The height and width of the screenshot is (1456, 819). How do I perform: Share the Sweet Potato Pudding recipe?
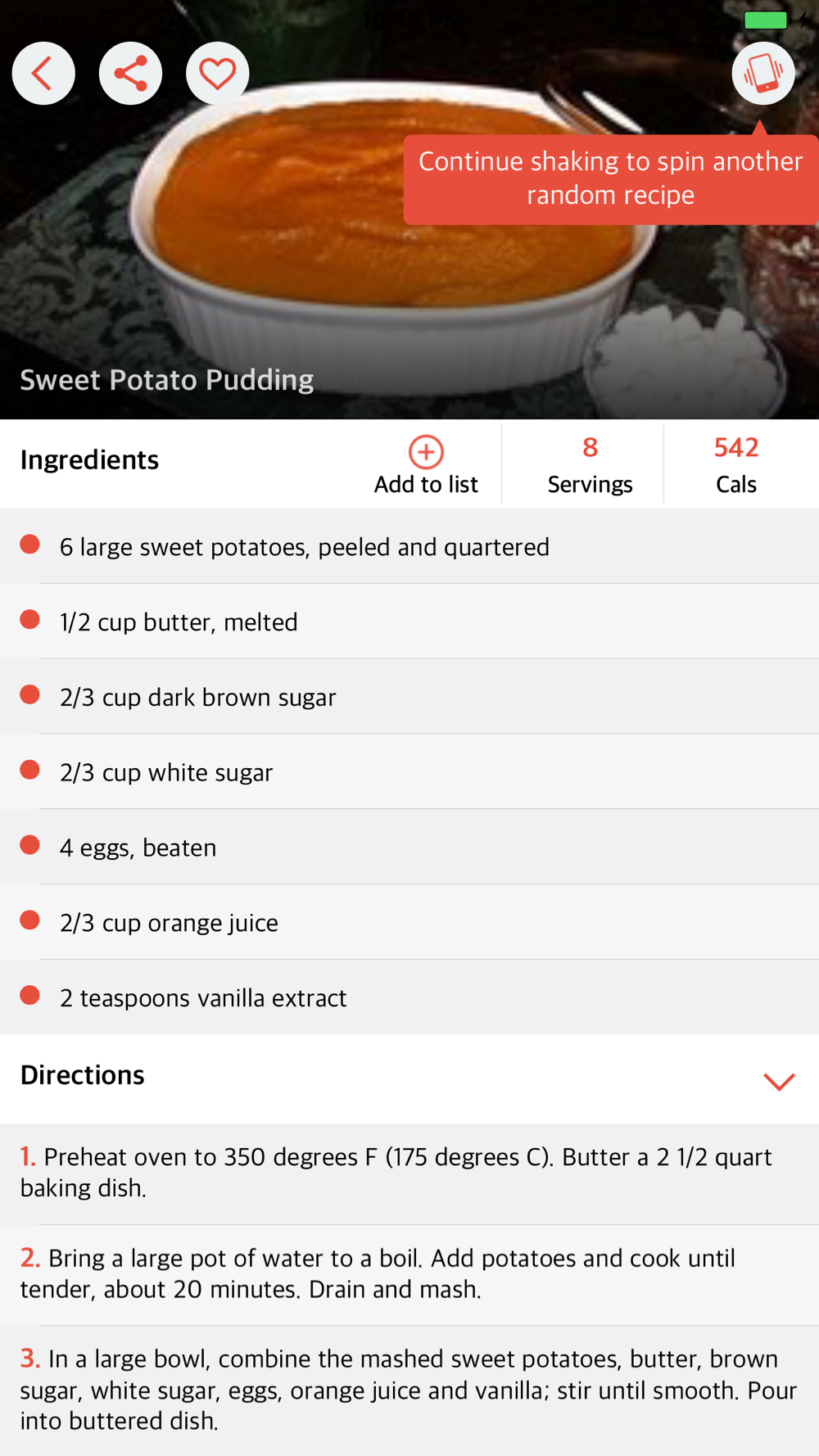click(x=130, y=74)
